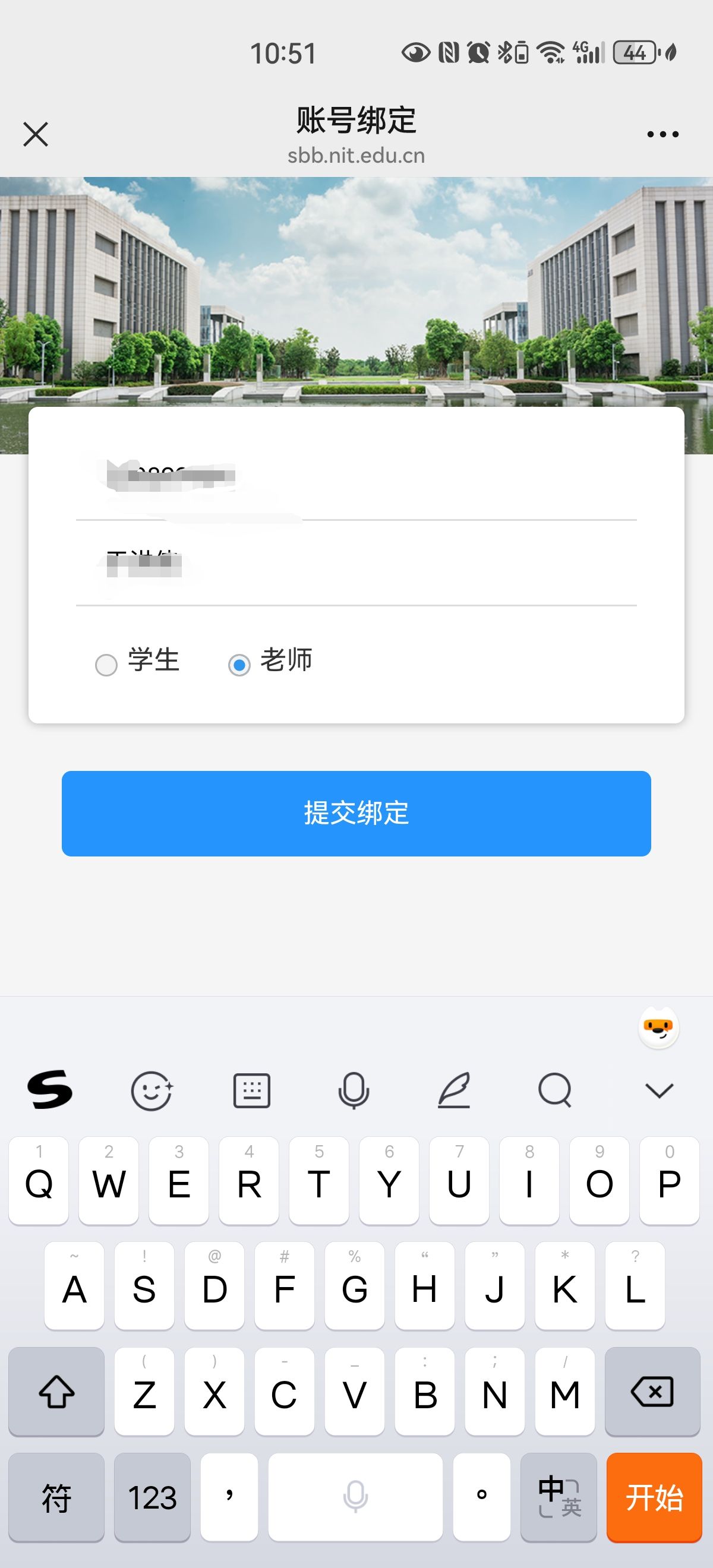
Task: Open the three-dot more options menu
Action: tap(662, 134)
